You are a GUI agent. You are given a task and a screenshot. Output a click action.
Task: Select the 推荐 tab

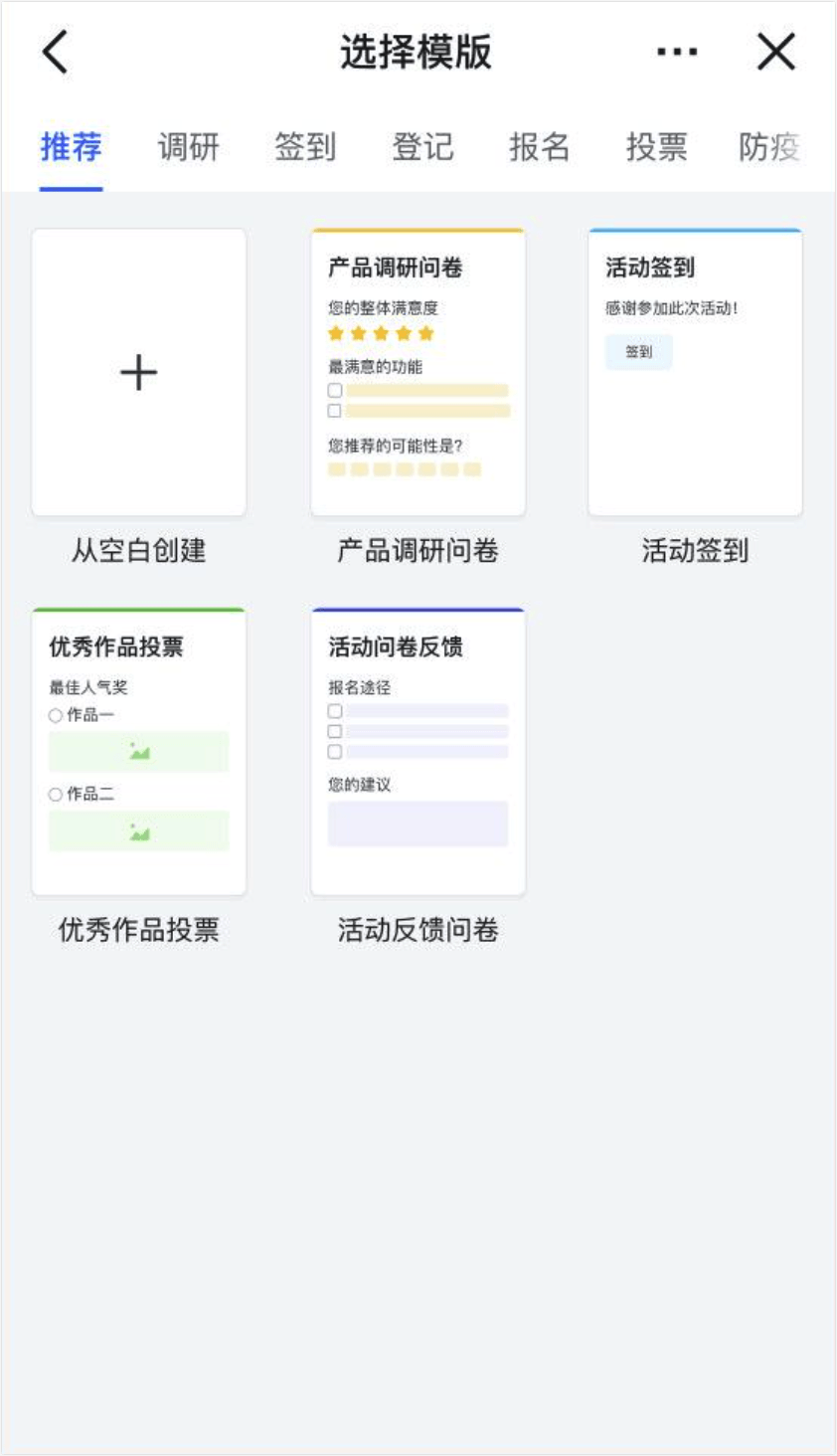[71, 147]
